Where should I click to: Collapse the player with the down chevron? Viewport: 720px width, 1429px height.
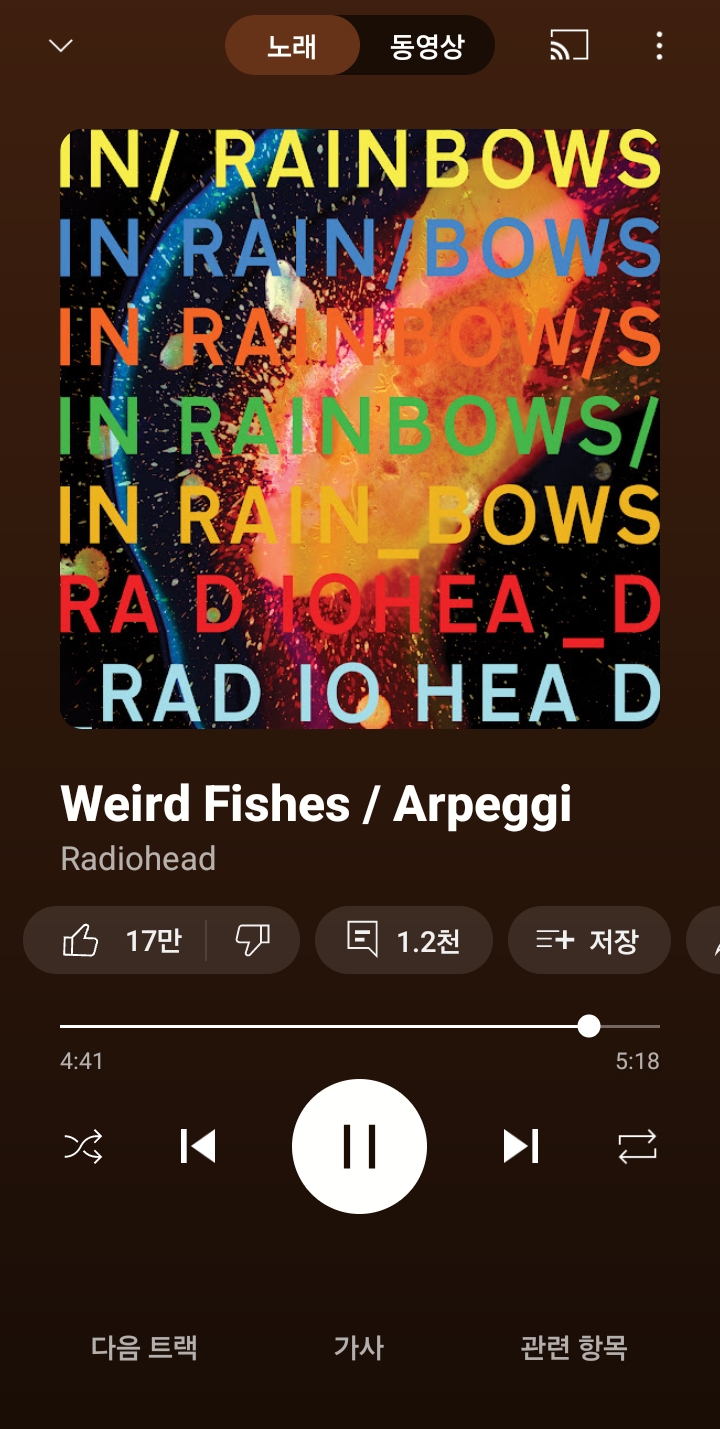click(x=61, y=46)
